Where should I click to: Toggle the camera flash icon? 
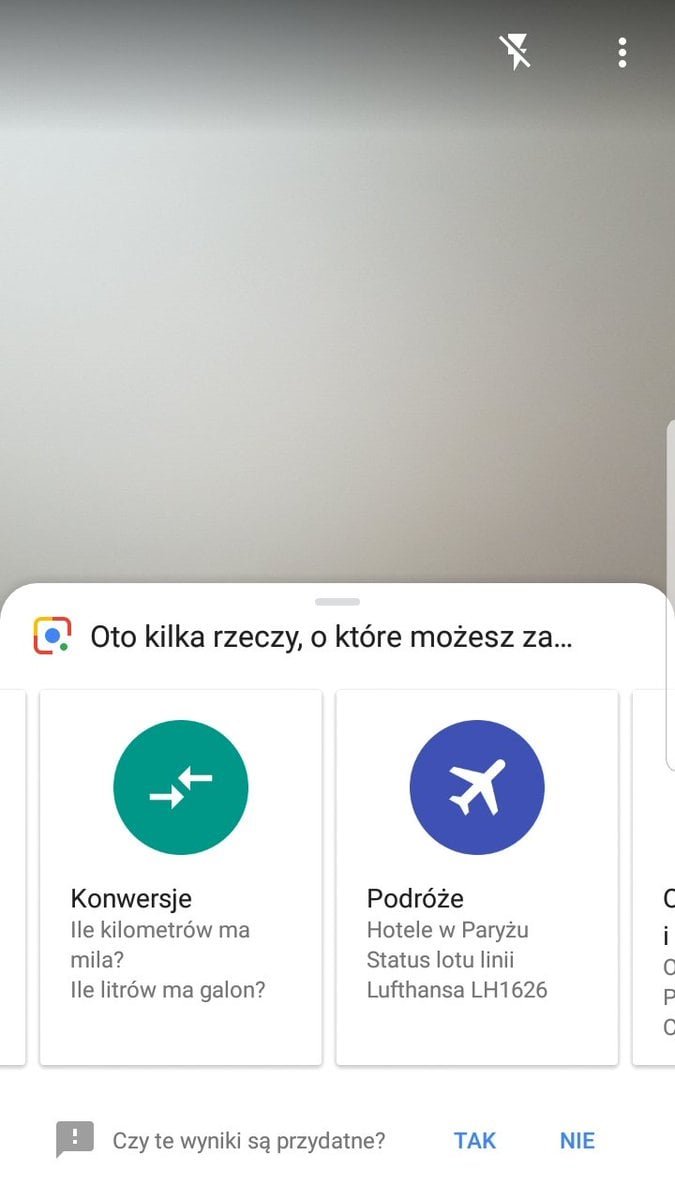point(515,51)
